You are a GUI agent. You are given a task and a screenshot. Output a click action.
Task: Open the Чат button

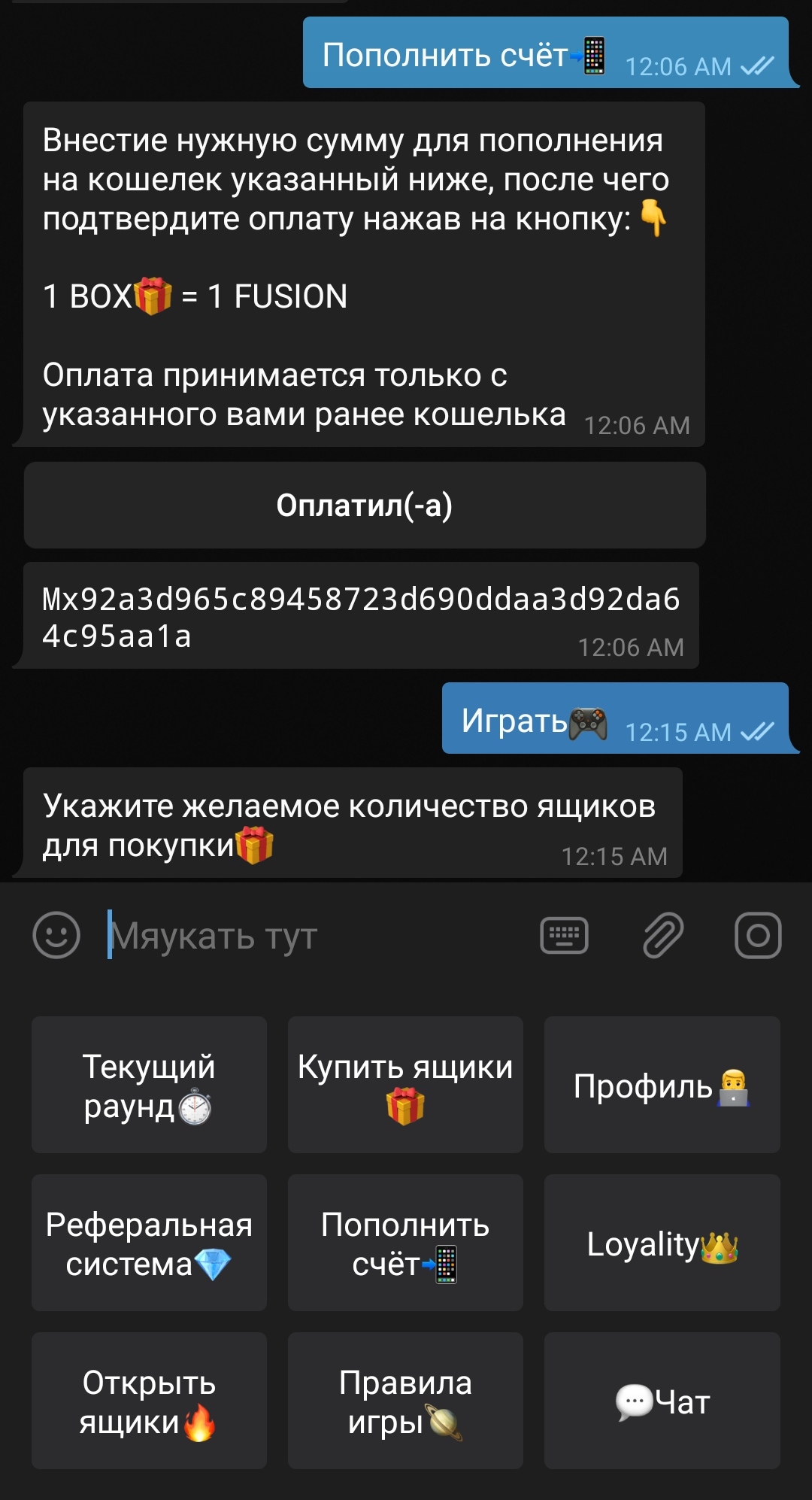click(662, 1401)
